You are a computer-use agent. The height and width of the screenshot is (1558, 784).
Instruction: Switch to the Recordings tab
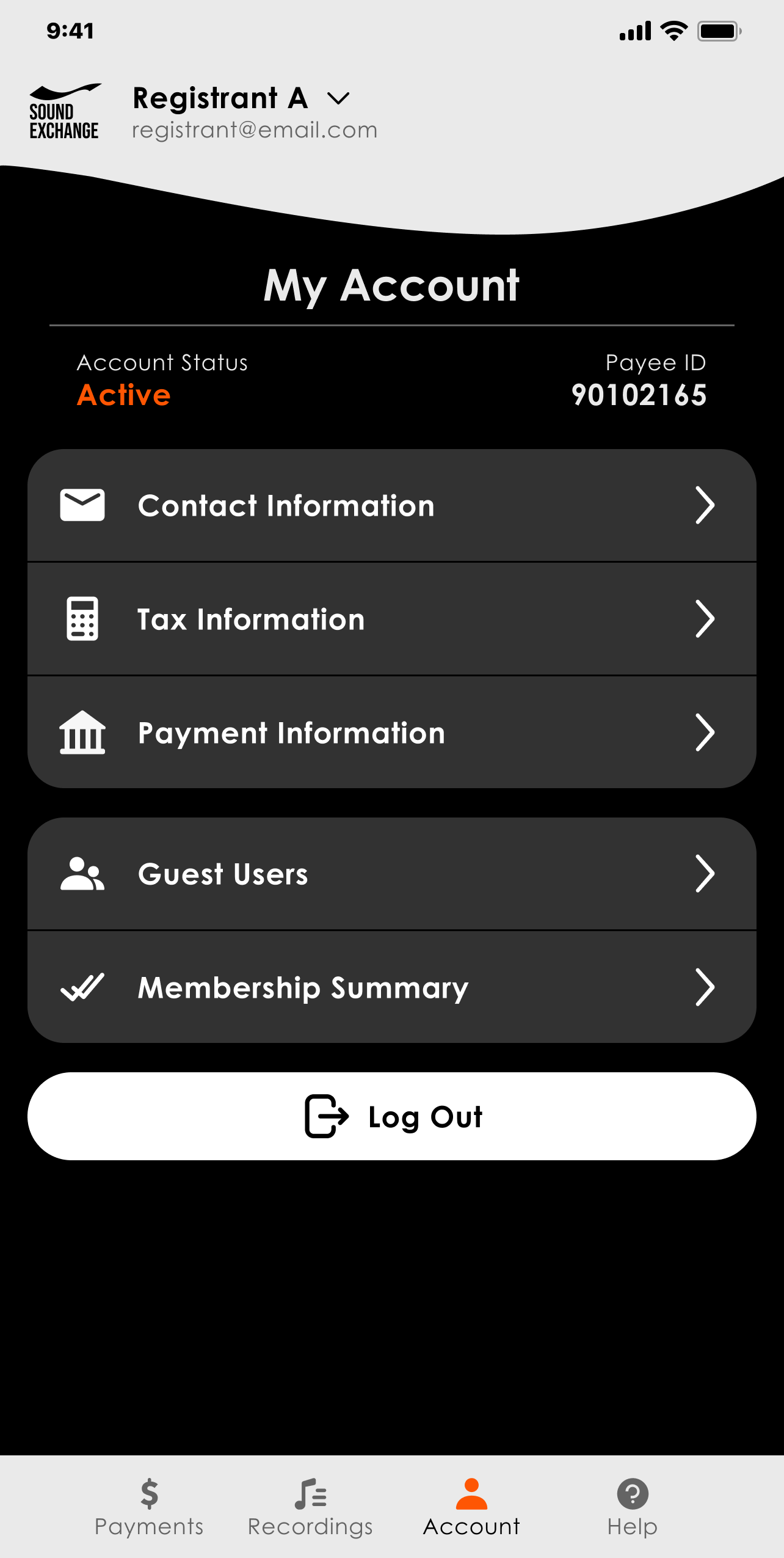(x=310, y=1507)
